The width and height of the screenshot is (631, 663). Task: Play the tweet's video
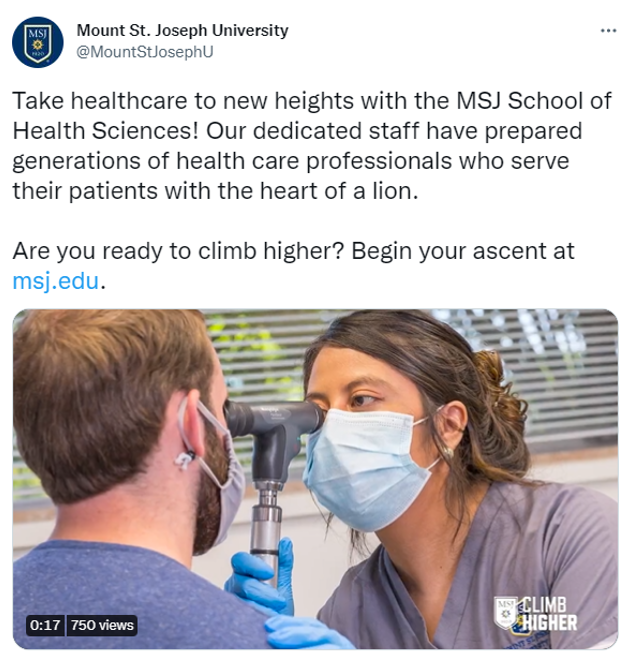pyautogui.click(x=315, y=480)
